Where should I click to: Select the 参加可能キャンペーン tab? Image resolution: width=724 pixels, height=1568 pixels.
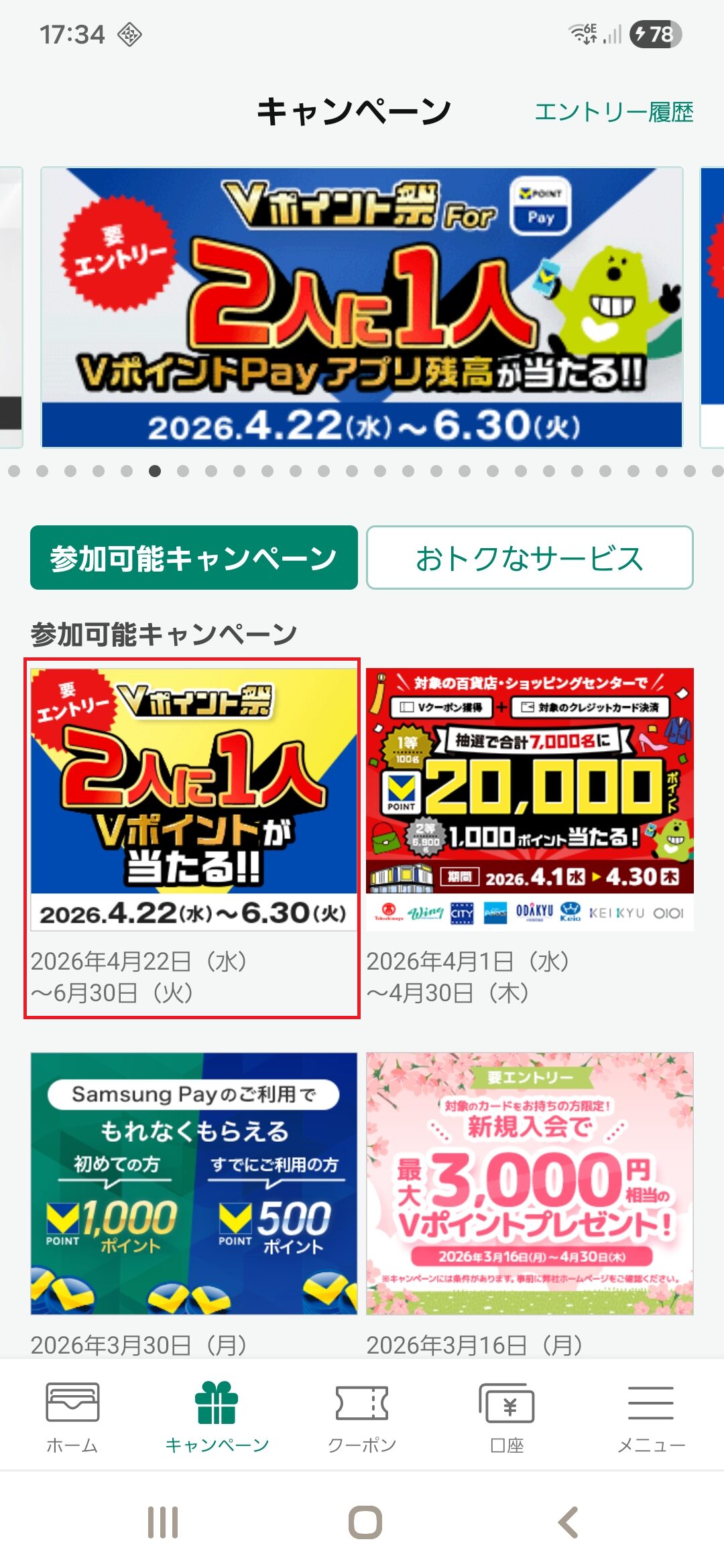[191, 558]
